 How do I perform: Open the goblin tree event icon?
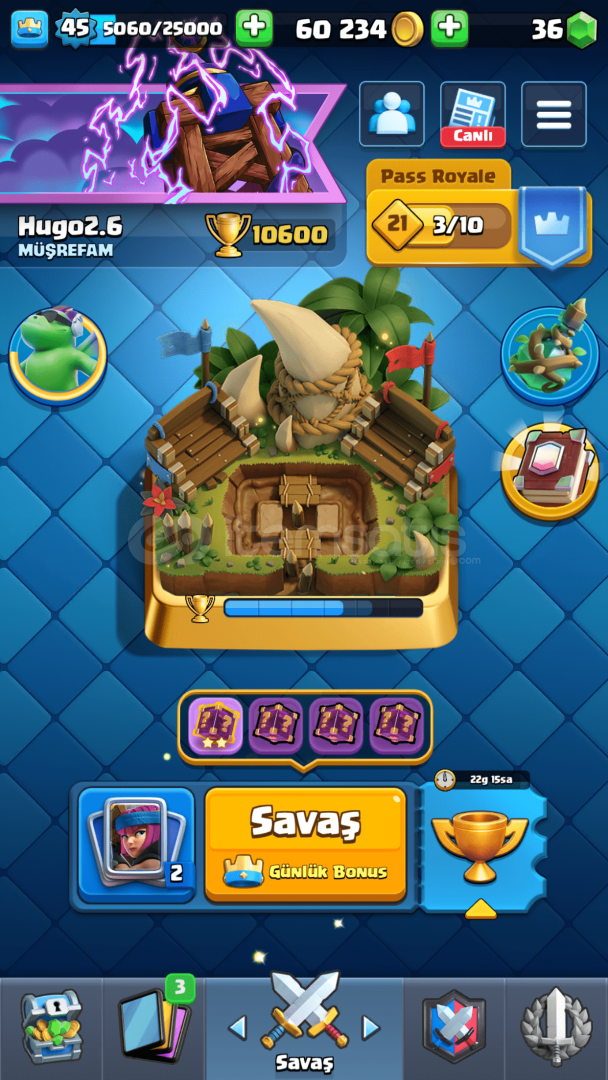pyautogui.click(x=549, y=355)
